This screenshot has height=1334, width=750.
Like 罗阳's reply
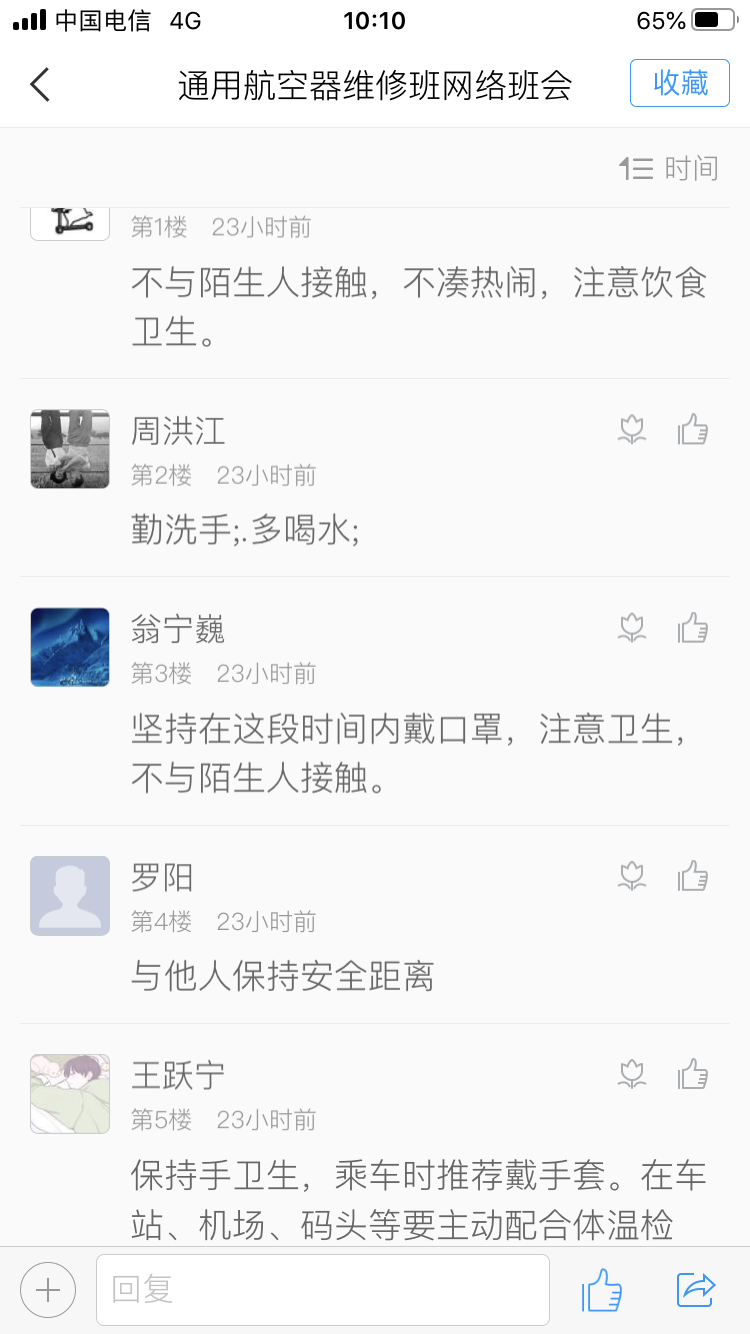pyautogui.click(x=693, y=876)
